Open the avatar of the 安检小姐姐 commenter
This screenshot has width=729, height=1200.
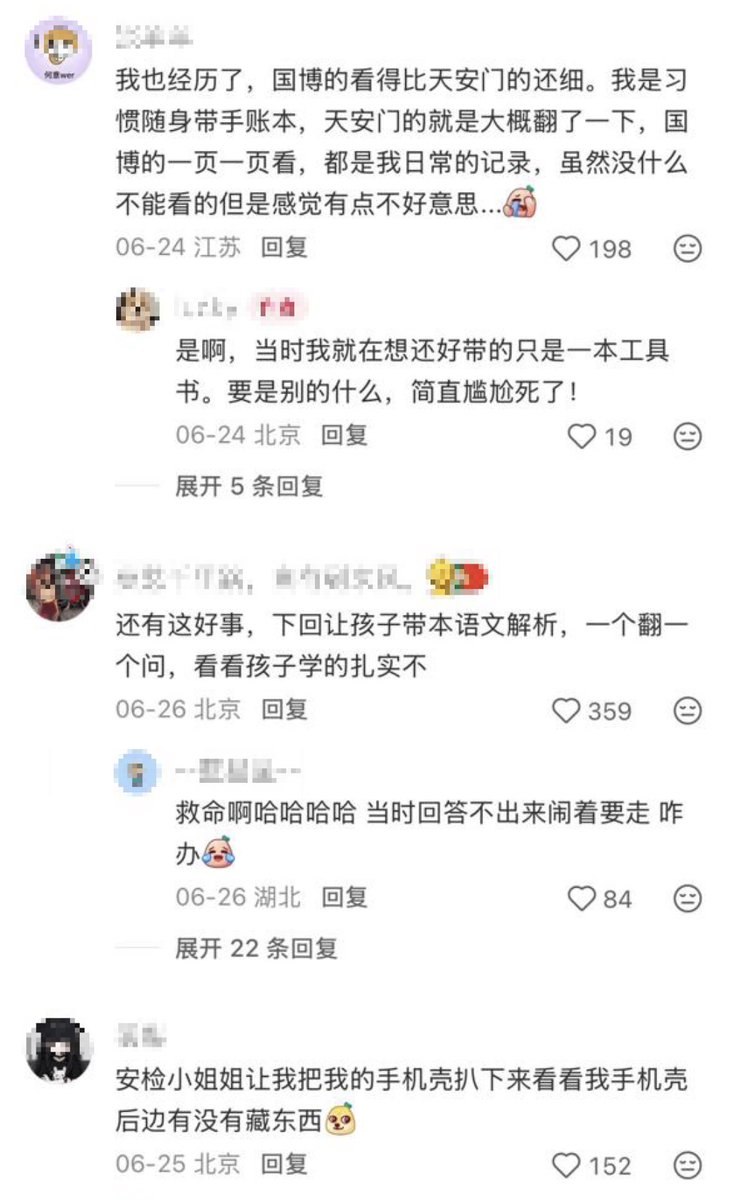(x=58, y=1050)
